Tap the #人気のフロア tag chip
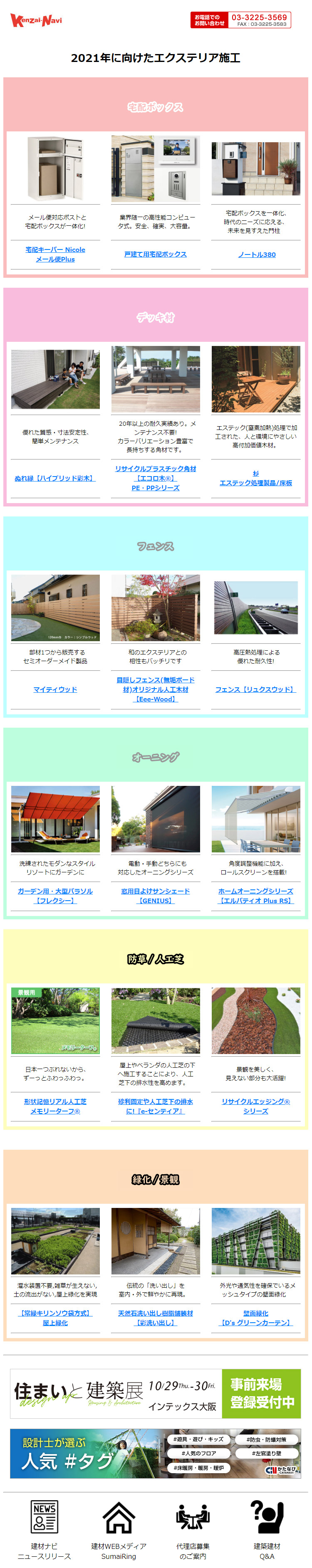Image resolution: width=312 pixels, height=1568 pixels. coord(199,1454)
